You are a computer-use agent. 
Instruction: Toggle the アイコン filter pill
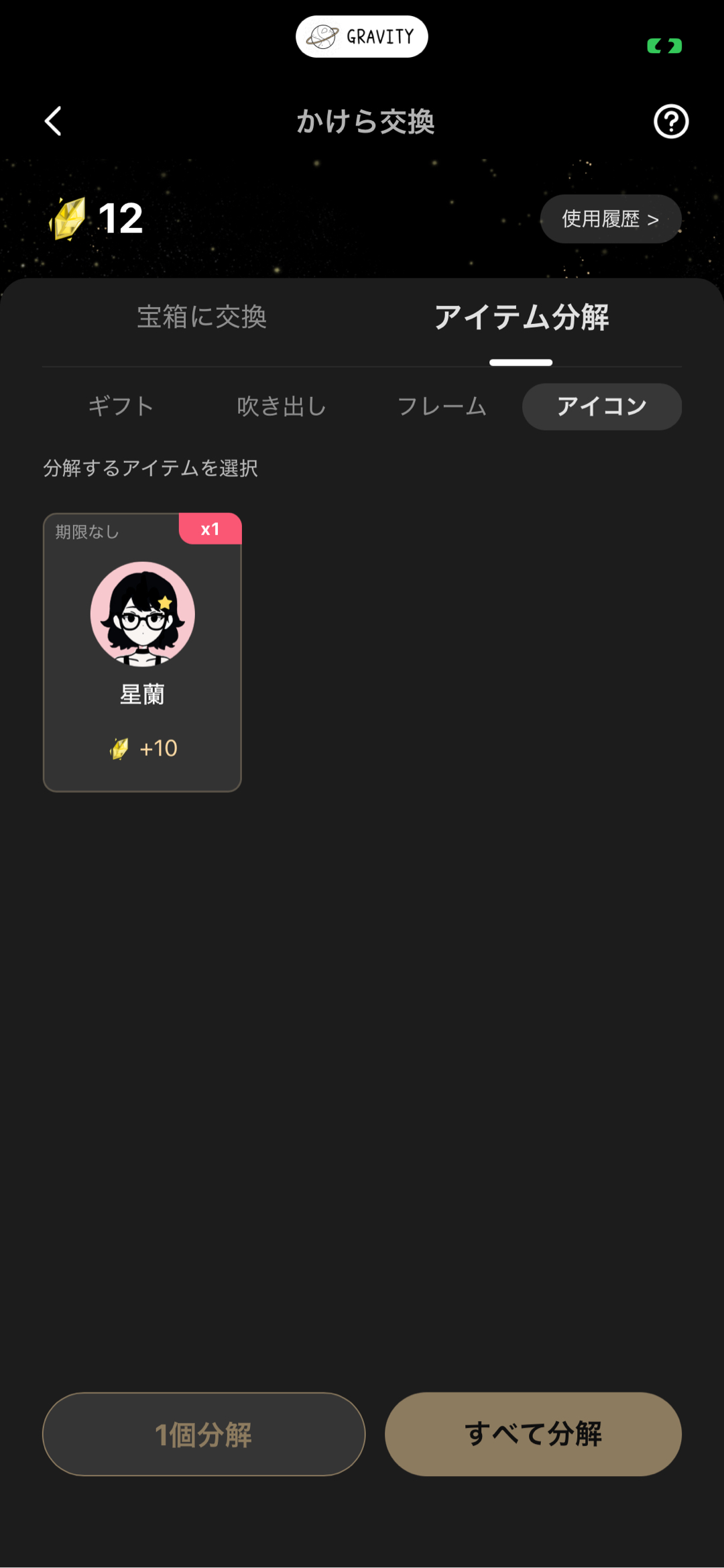point(601,406)
